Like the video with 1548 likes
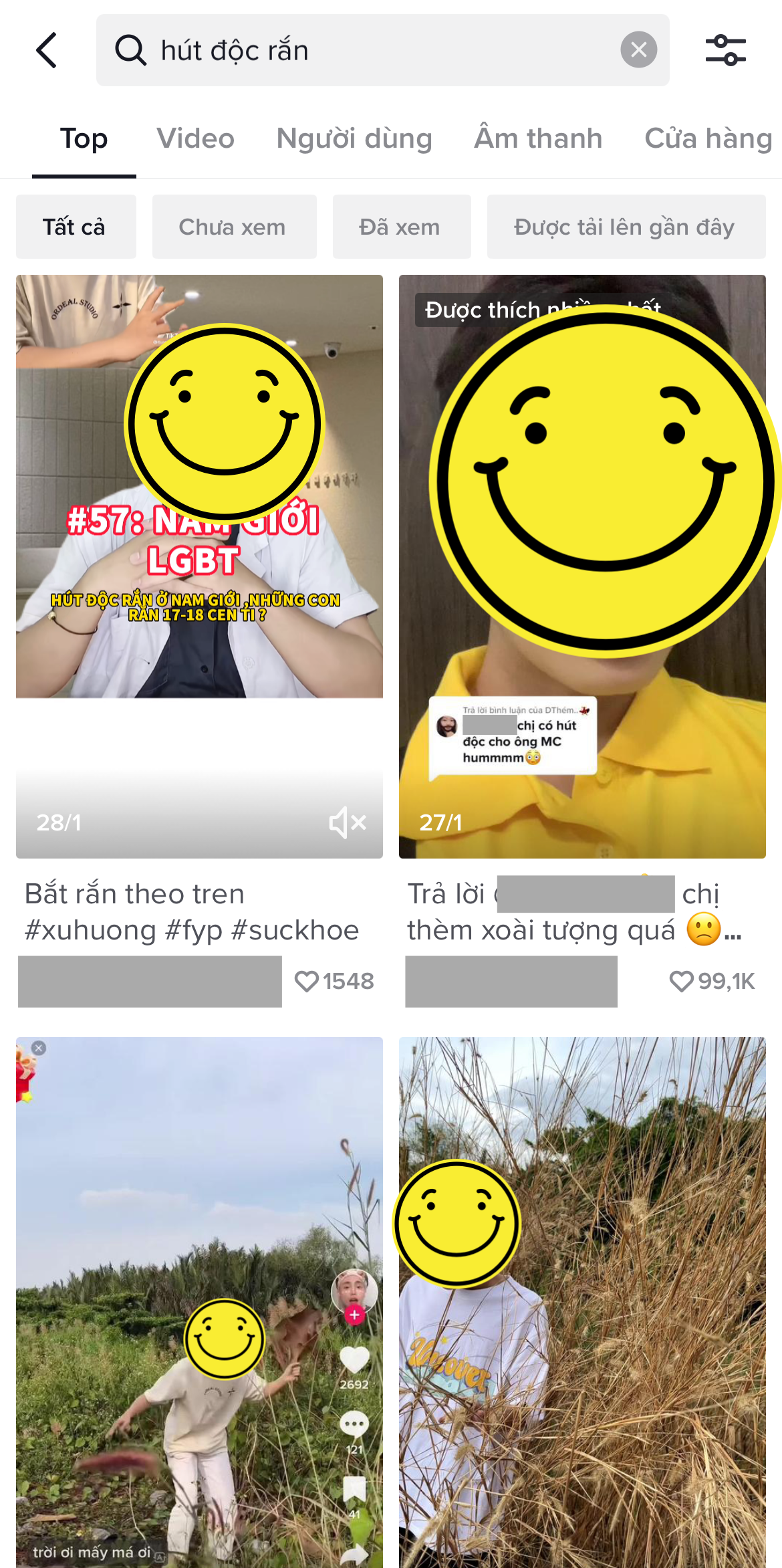The height and width of the screenshot is (1568, 782). click(x=307, y=981)
